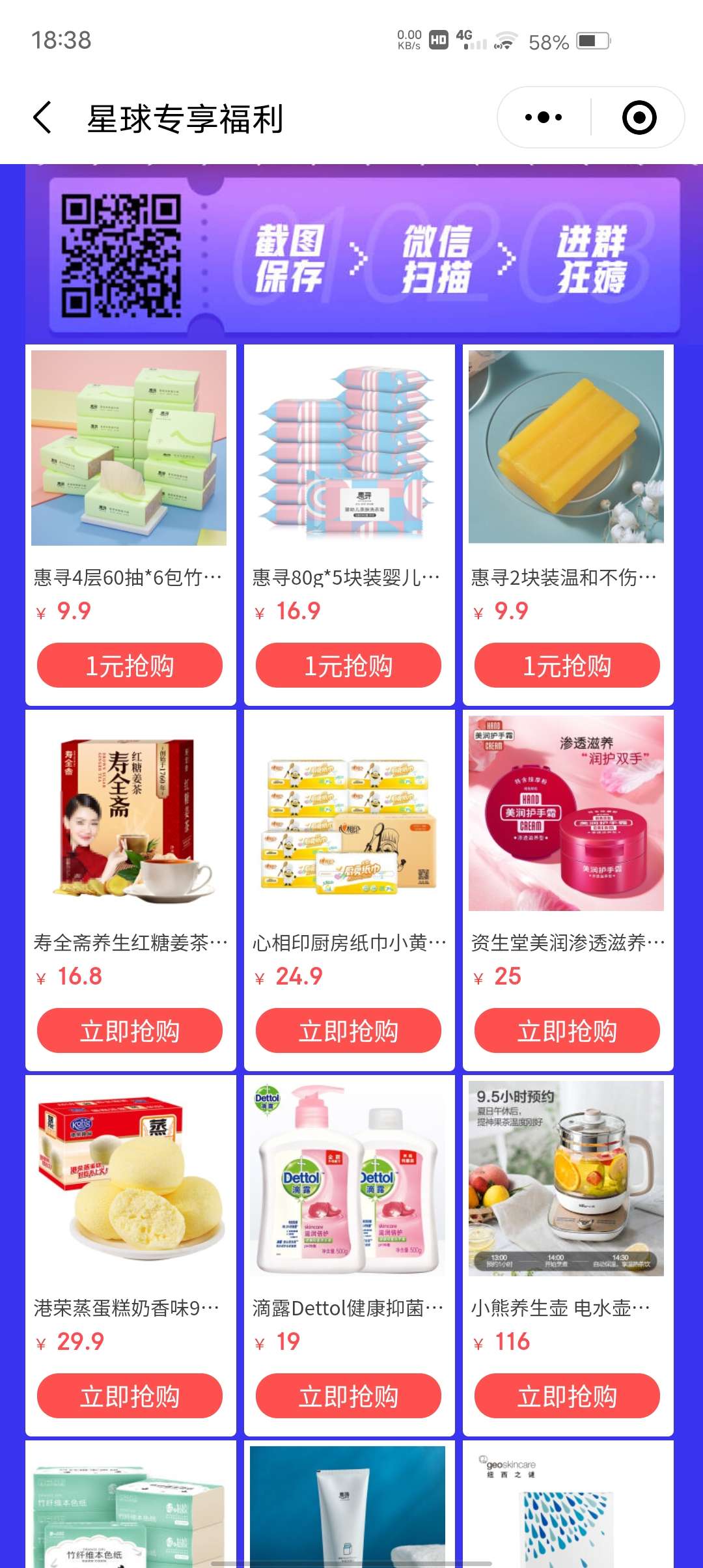Open the 小熊养生壶 kettle product image
The image size is (703, 1568).
click(566, 1179)
